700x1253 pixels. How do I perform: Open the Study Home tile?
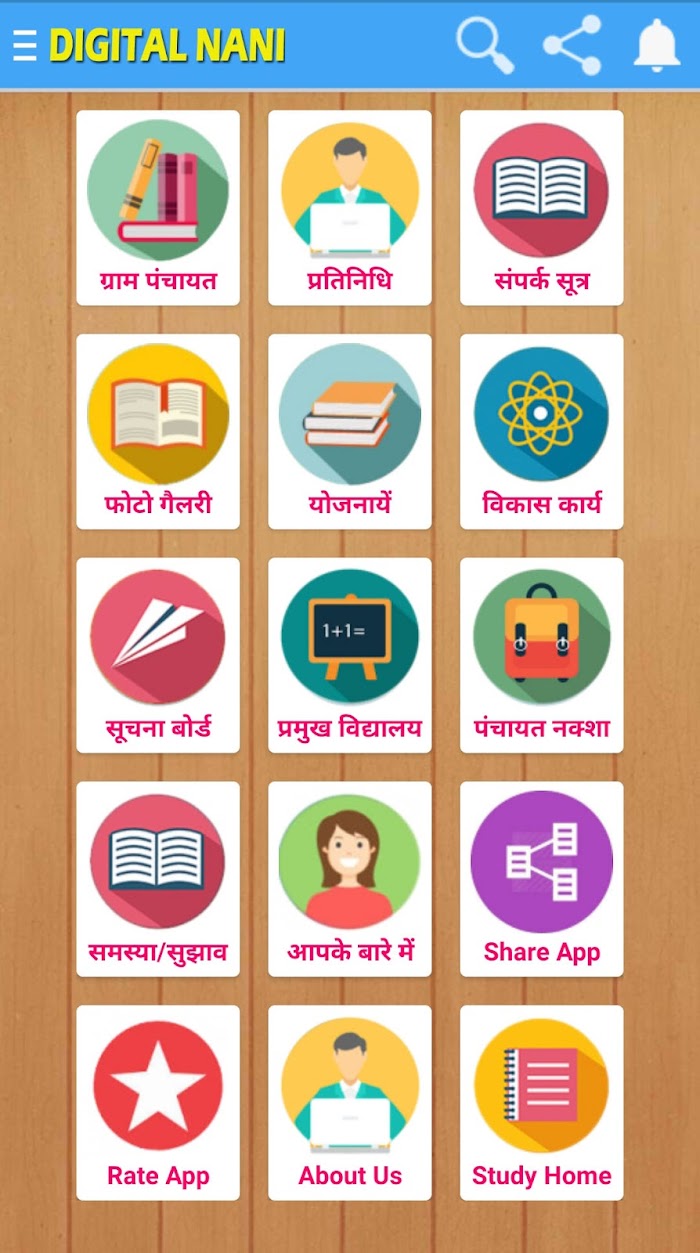pos(541,1104)
